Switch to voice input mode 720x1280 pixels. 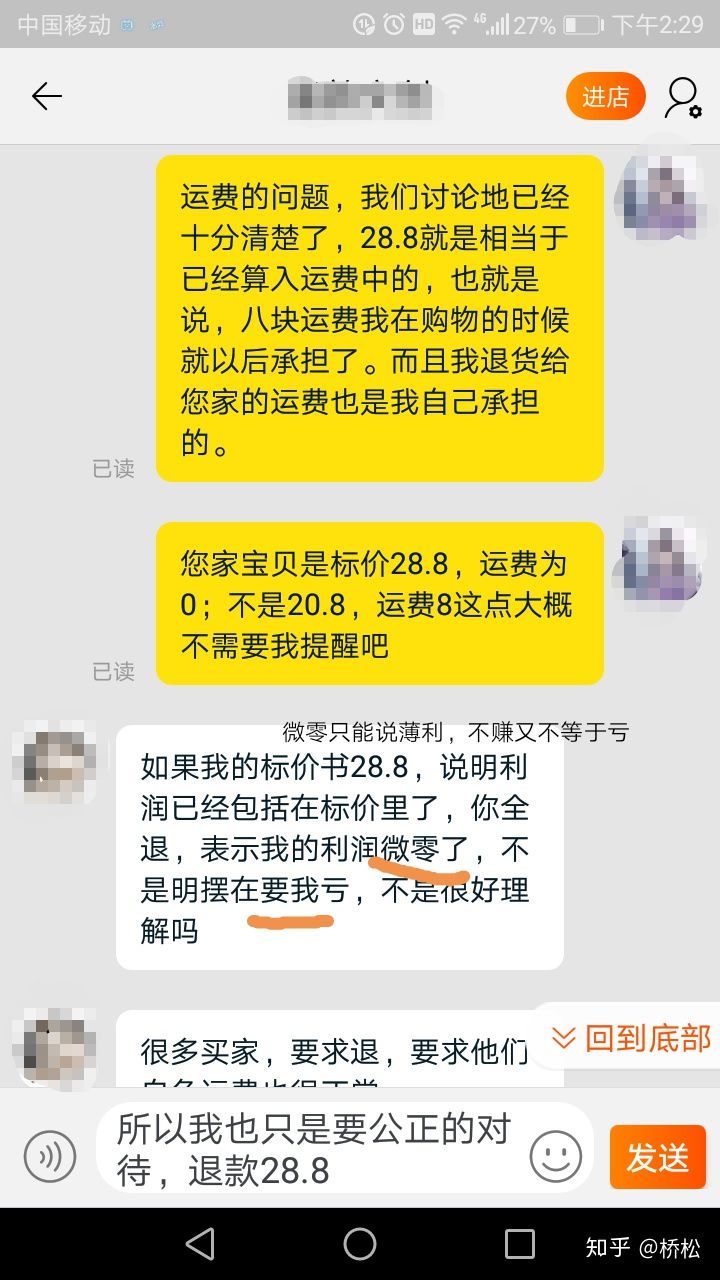pos(50,1157)
